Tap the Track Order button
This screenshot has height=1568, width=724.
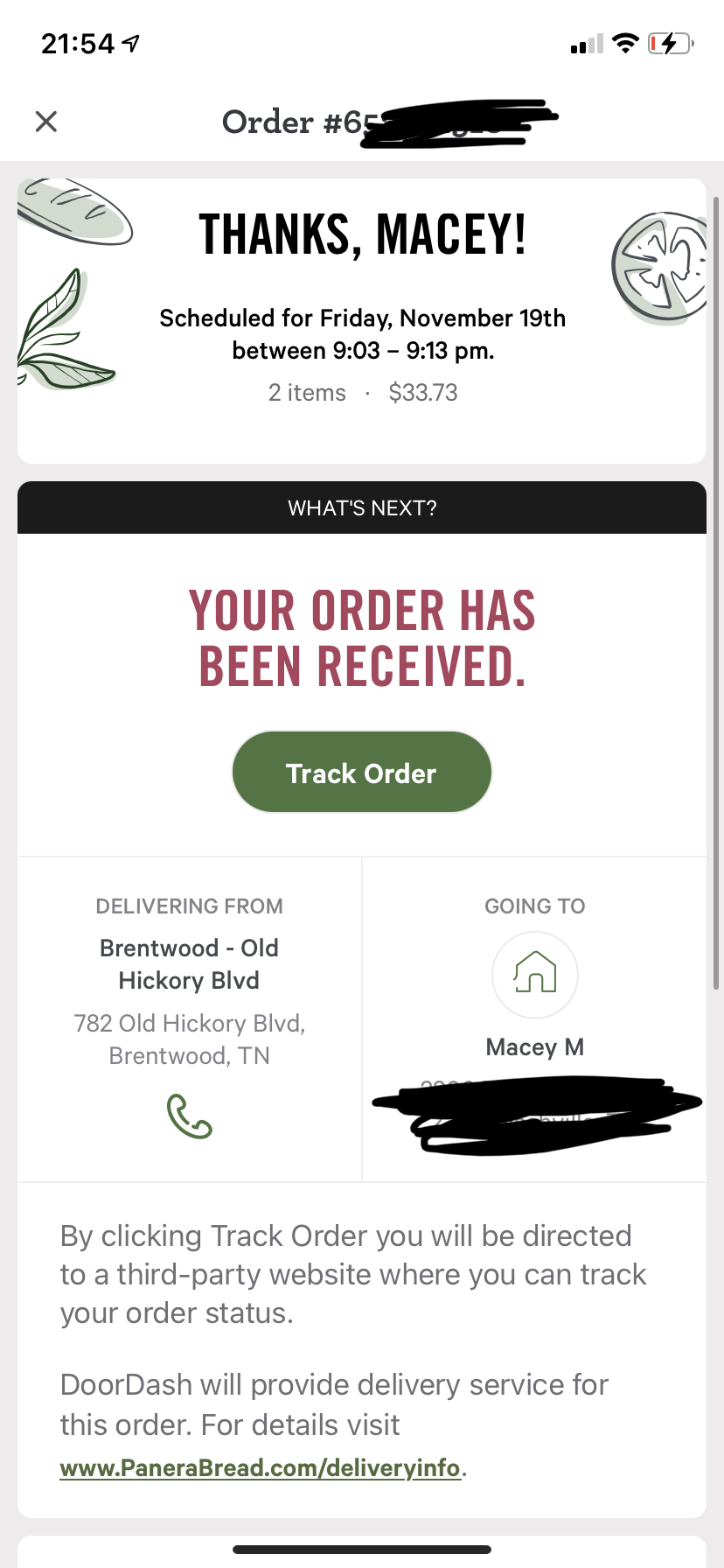(x=361, y=773)
